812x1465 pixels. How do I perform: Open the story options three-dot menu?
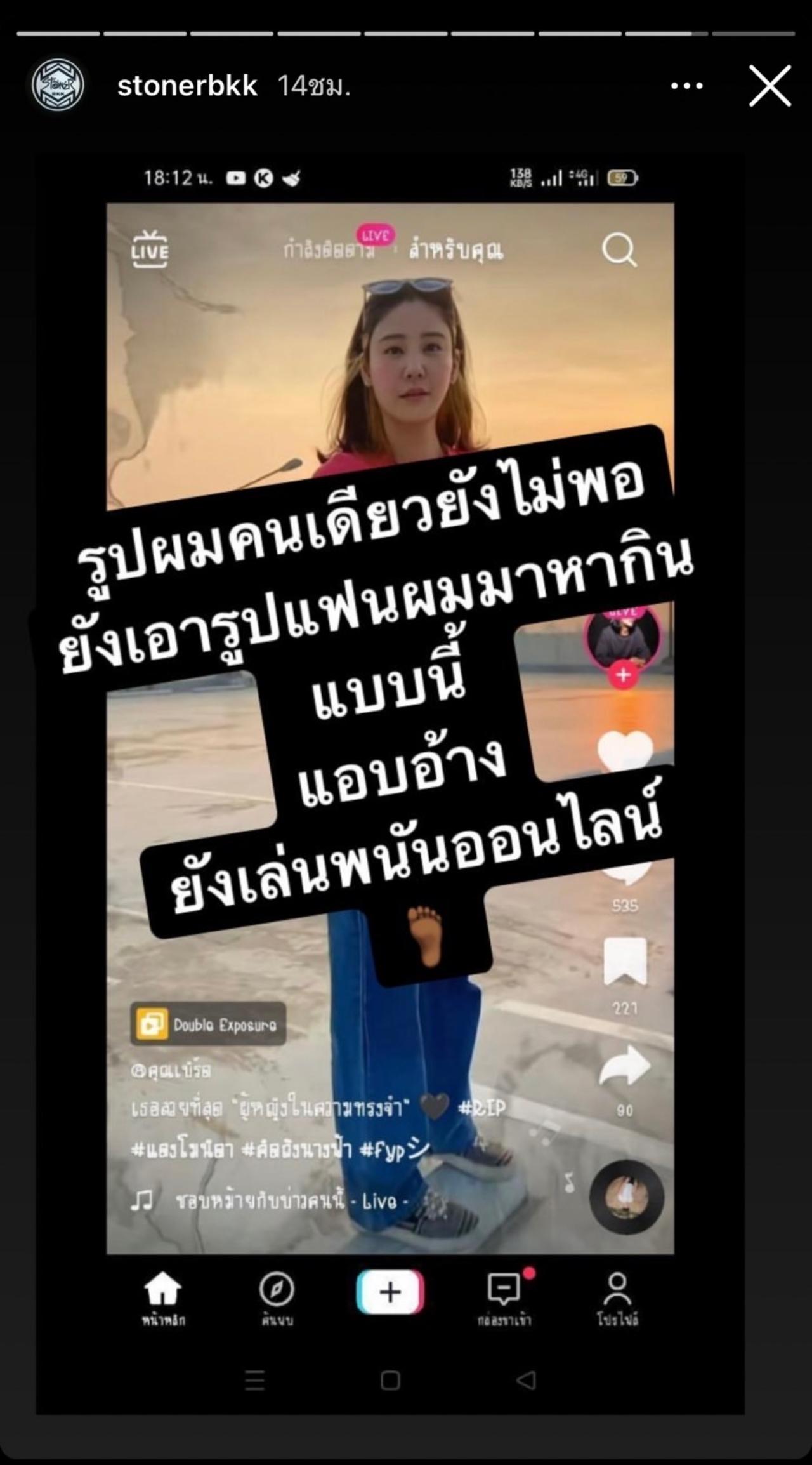687,86
